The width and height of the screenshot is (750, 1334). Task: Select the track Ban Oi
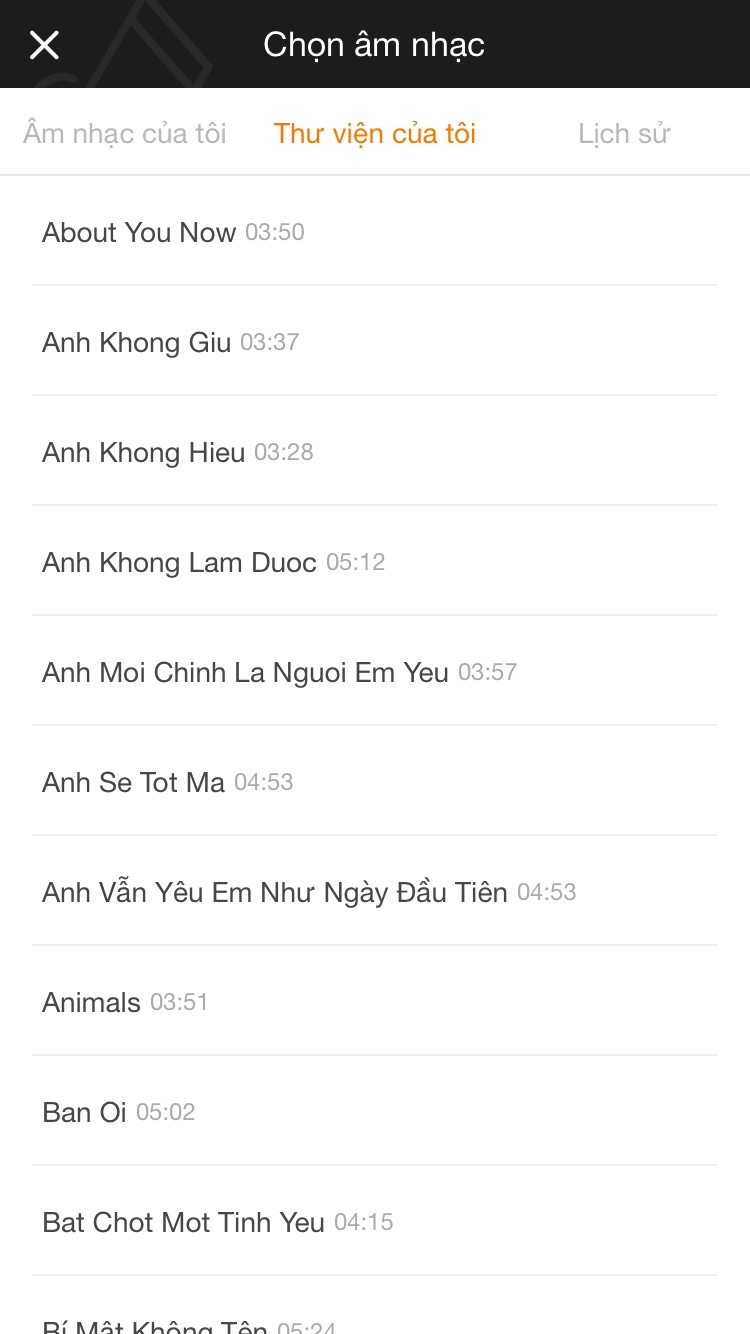coord(375,1112)
